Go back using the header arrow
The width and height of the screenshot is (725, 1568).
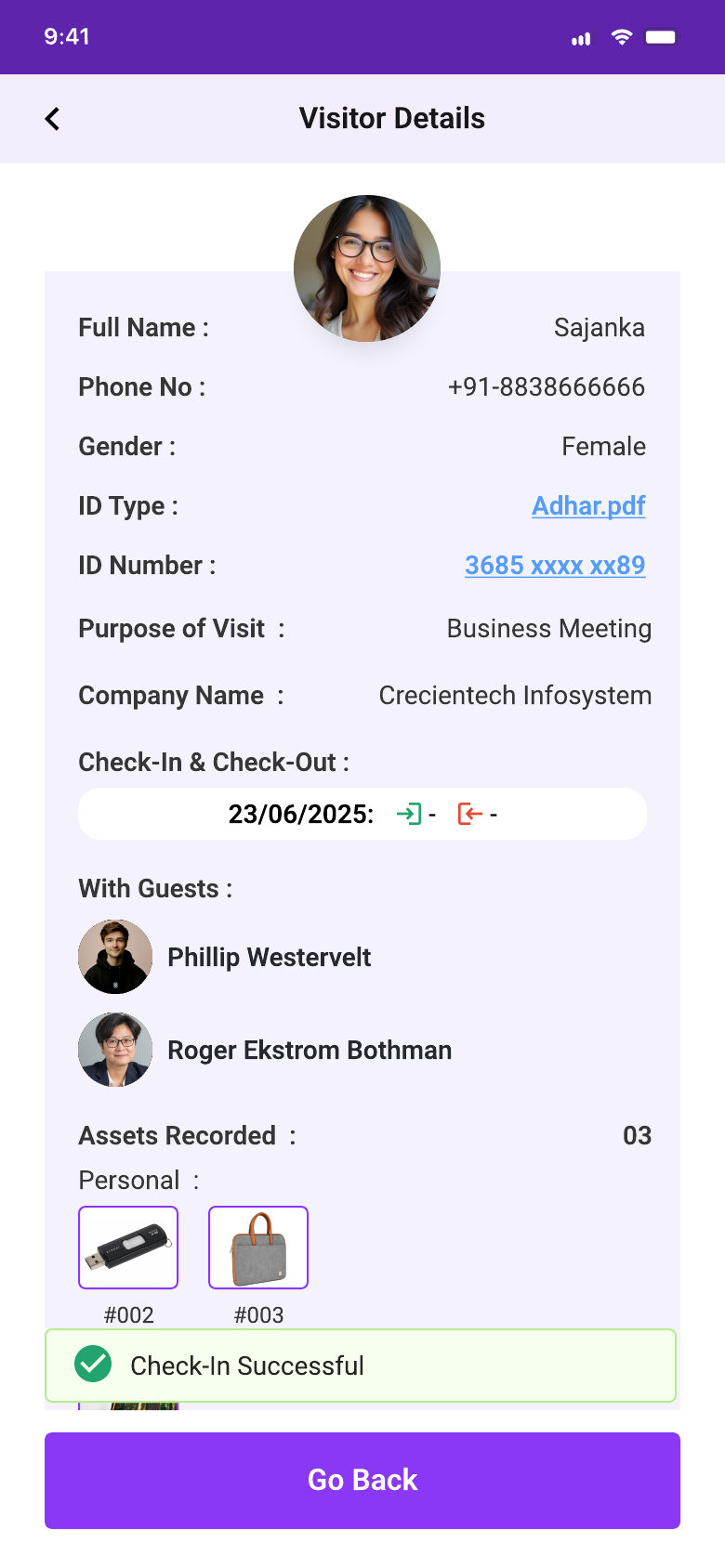tap(52, 119)
